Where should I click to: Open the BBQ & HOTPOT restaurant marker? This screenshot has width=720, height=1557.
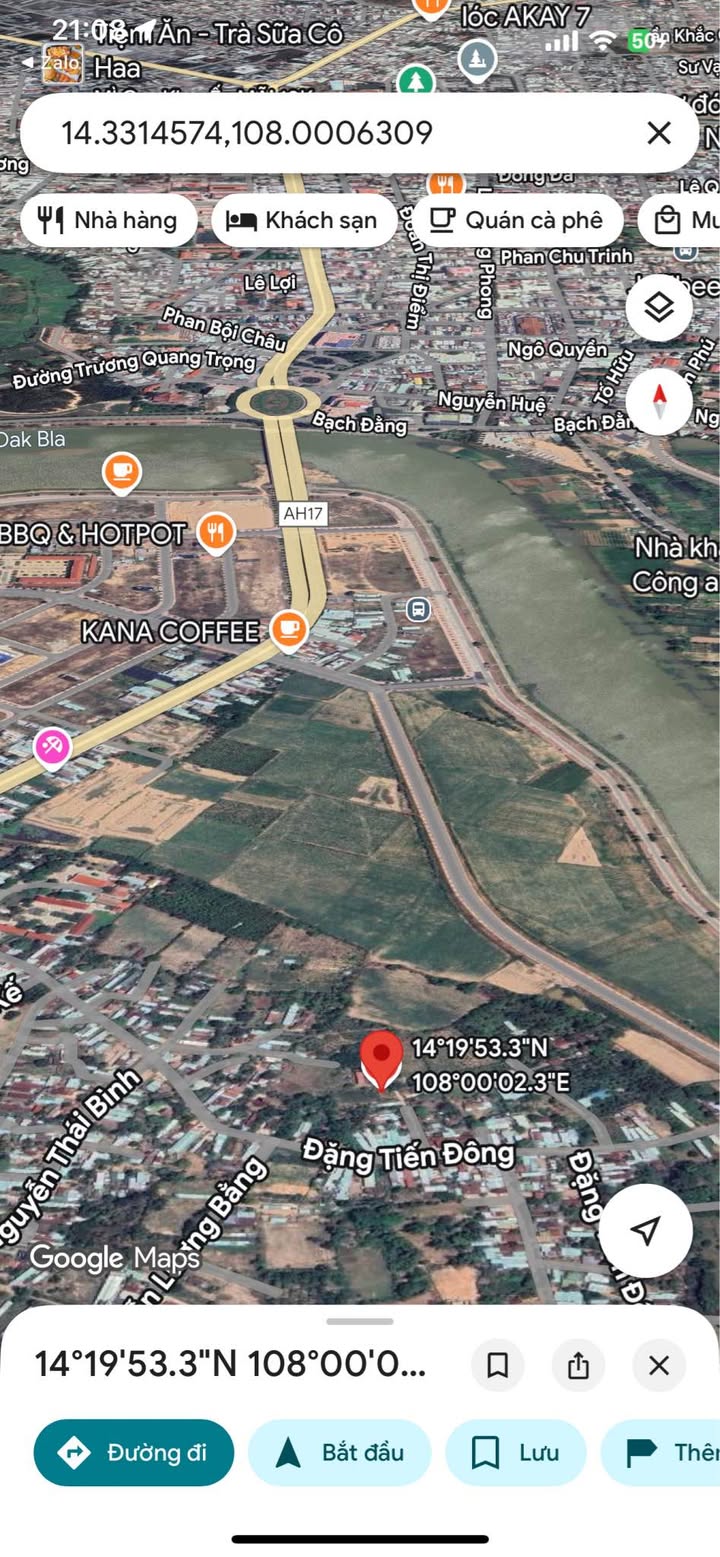click(x=215, y=534)
